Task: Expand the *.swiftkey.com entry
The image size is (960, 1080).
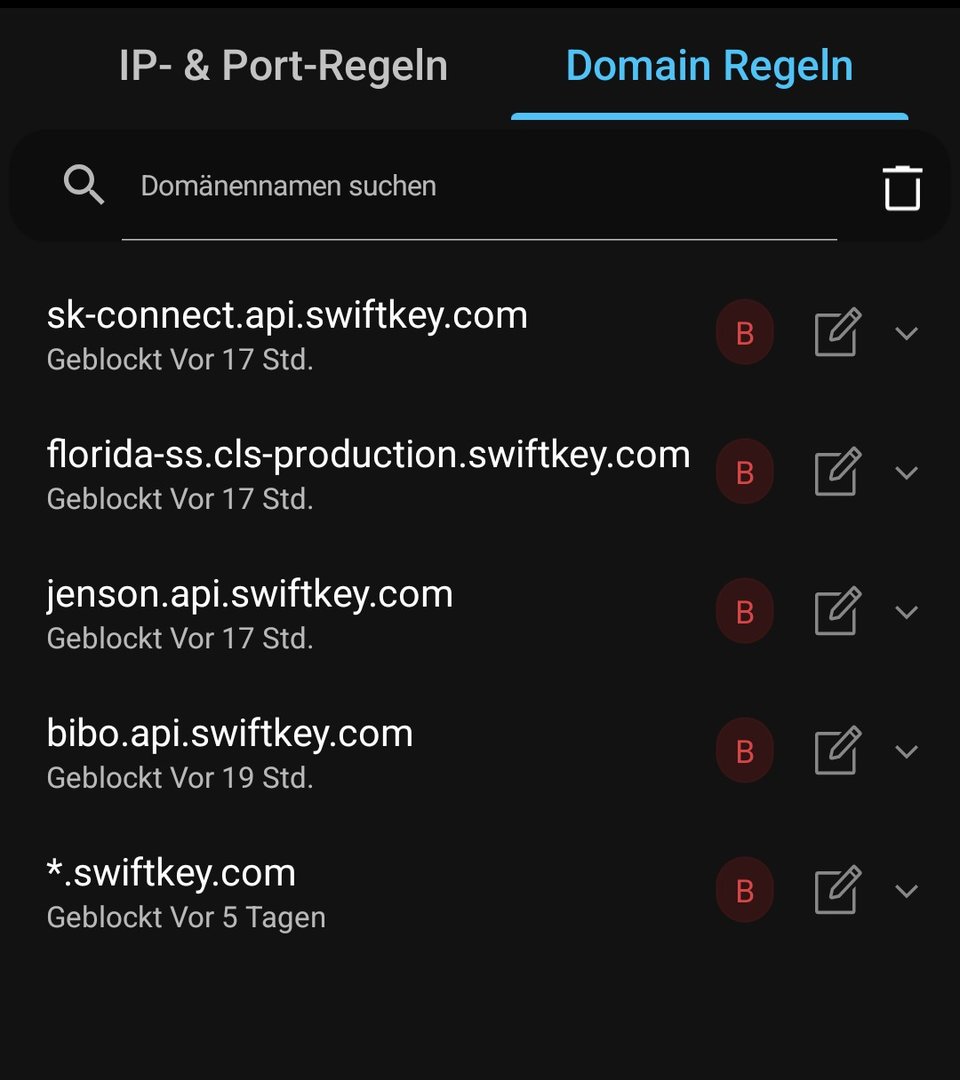Action: click(x=907, y=891)
